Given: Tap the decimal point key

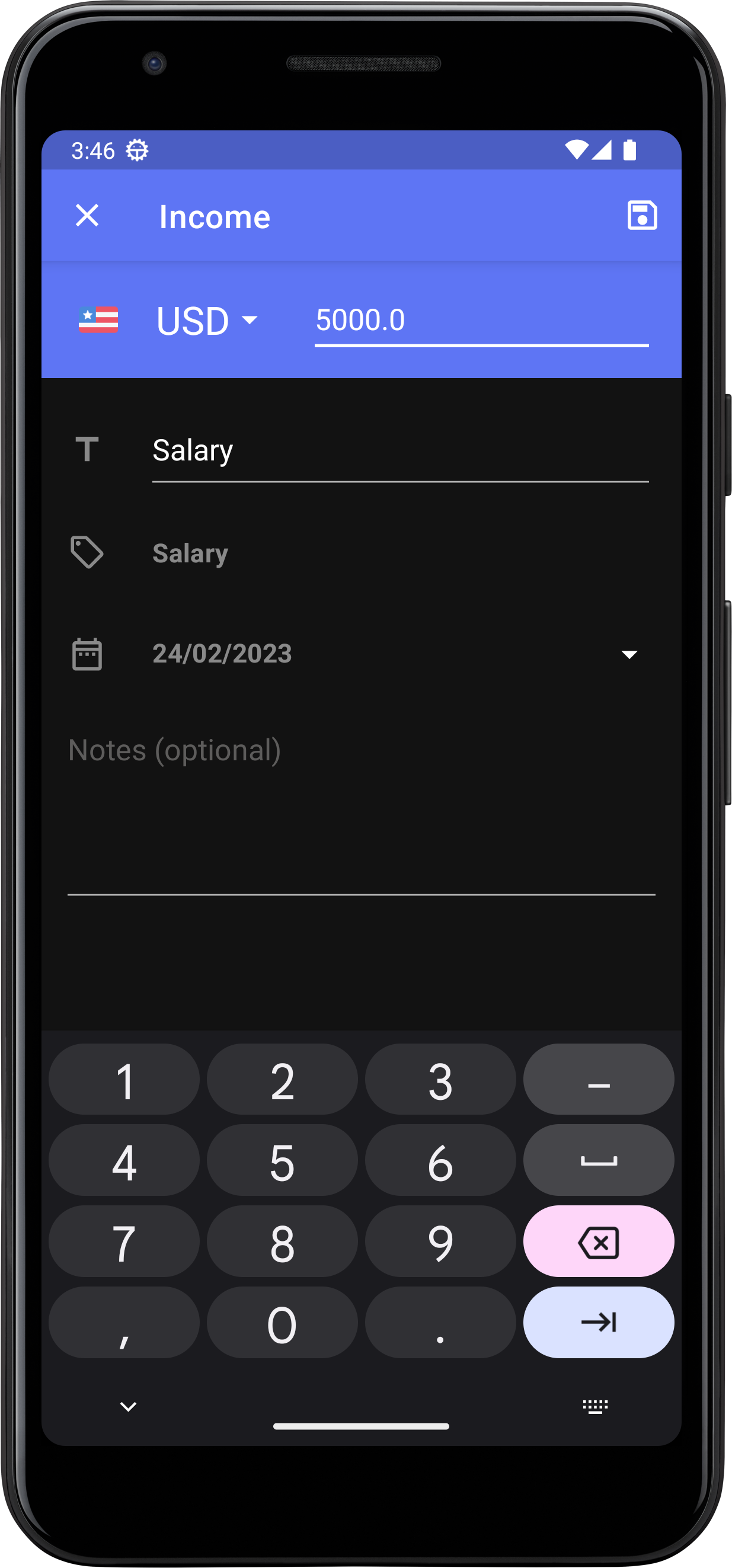Looking at the screenshot, I should pos(440,1322).
